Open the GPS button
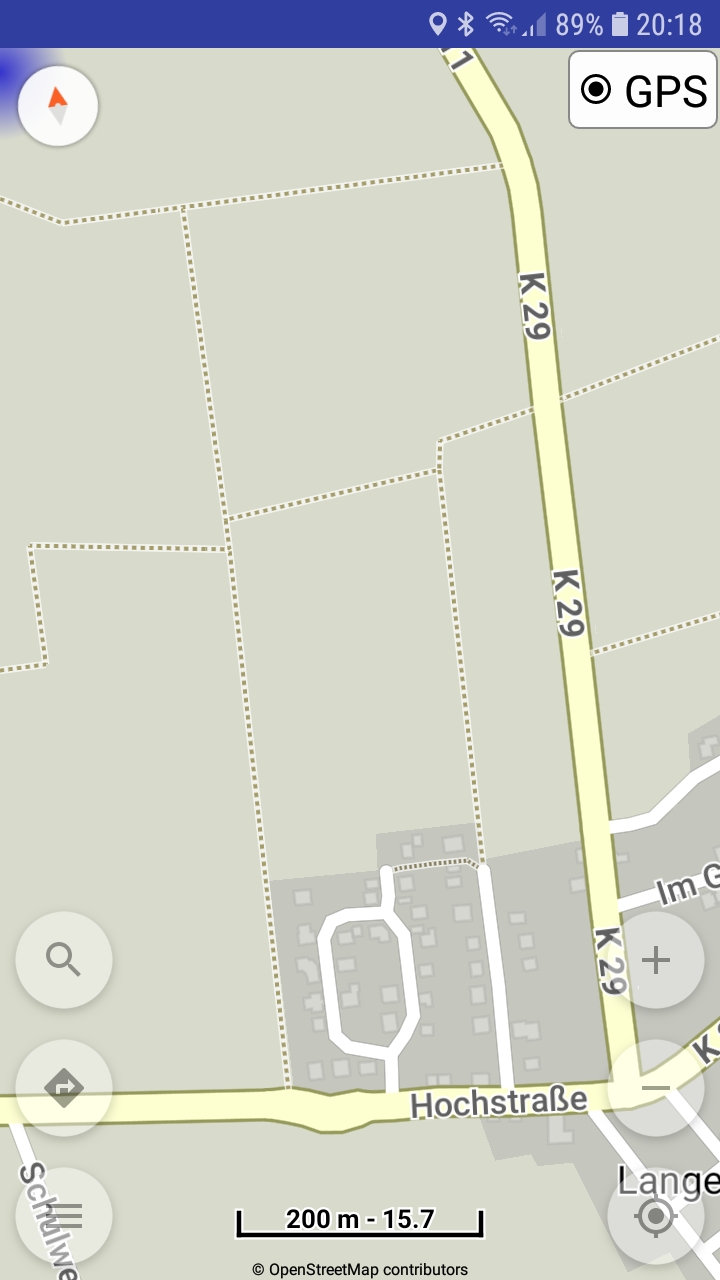Image resolution: width=720 pixels, height=1280 pixels. (643, 90)
